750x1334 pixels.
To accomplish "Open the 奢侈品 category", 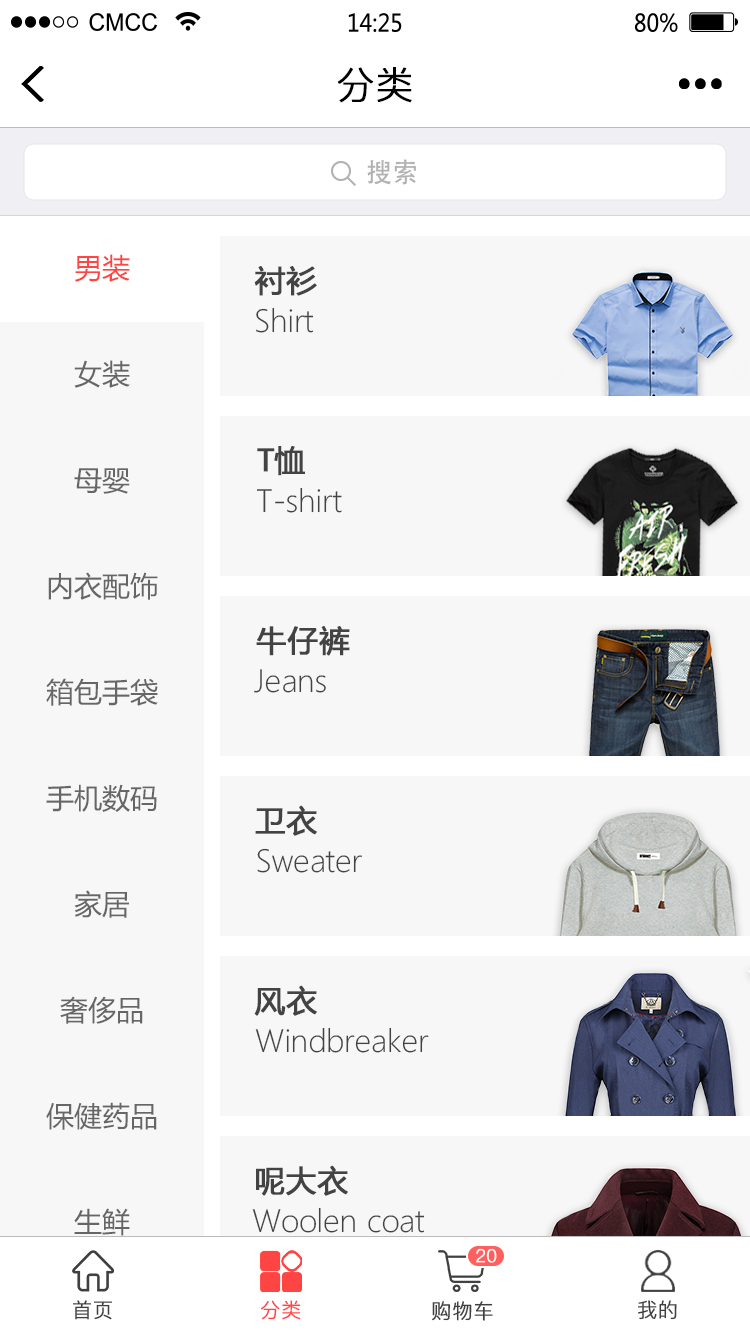I will (x=102, y=1011).
